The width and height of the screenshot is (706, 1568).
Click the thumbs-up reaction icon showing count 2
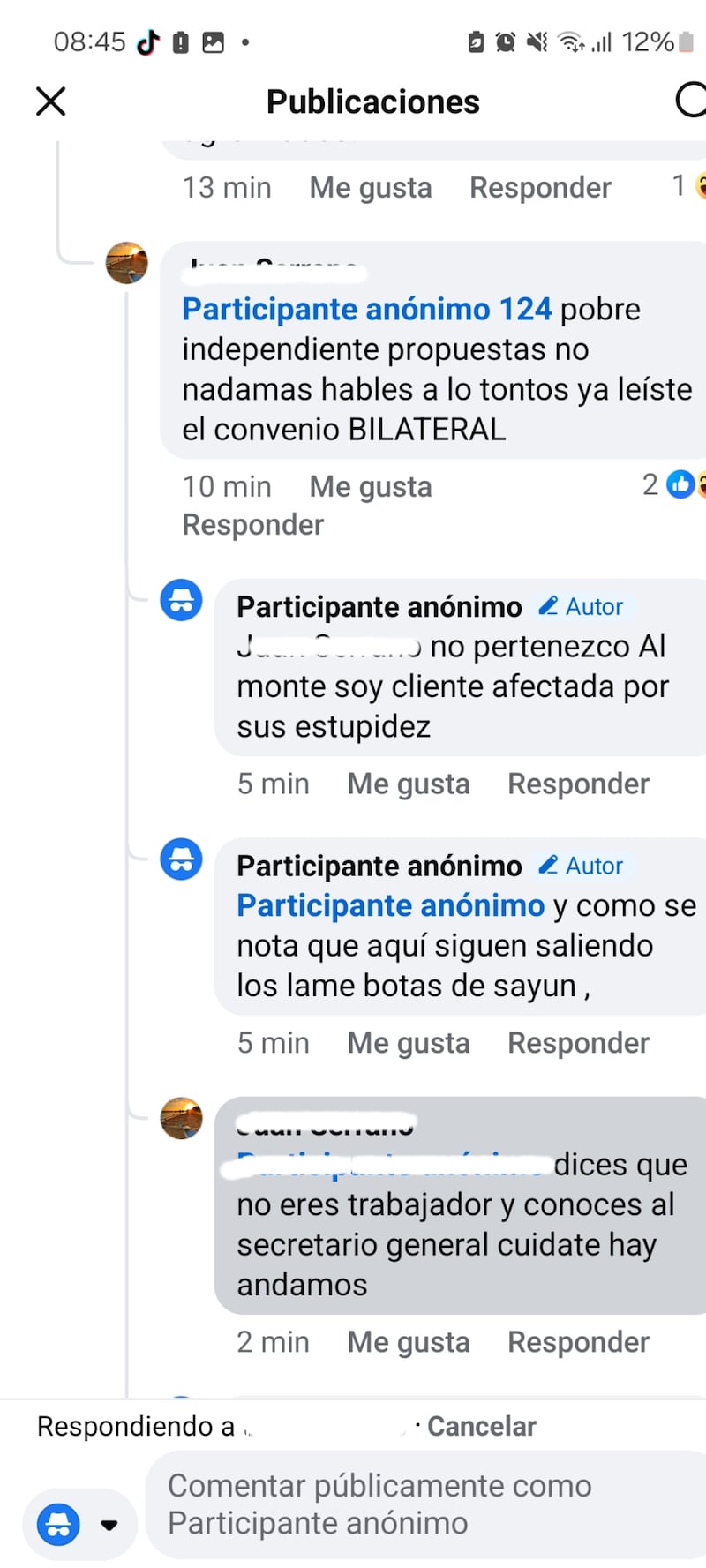pos(681,484)
